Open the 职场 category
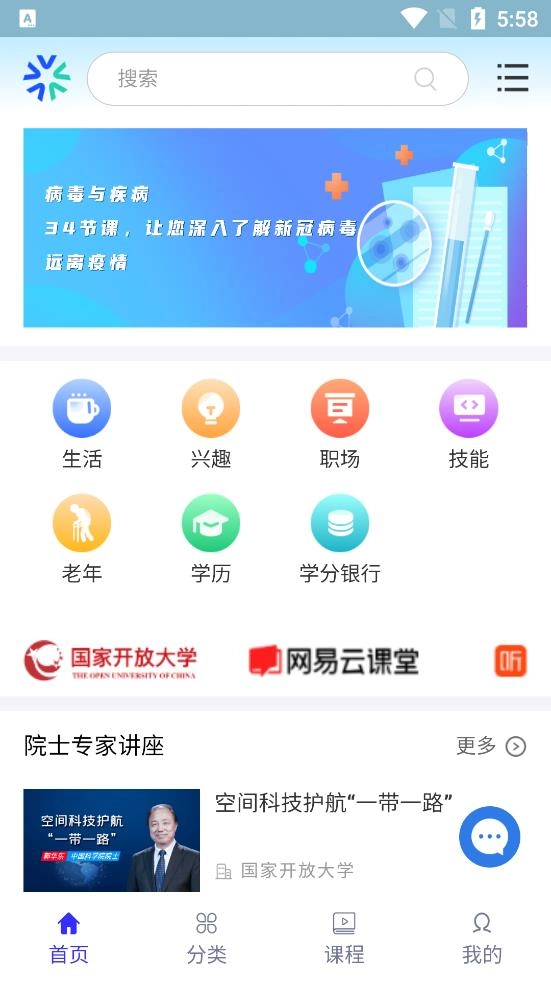 point(340,425)
